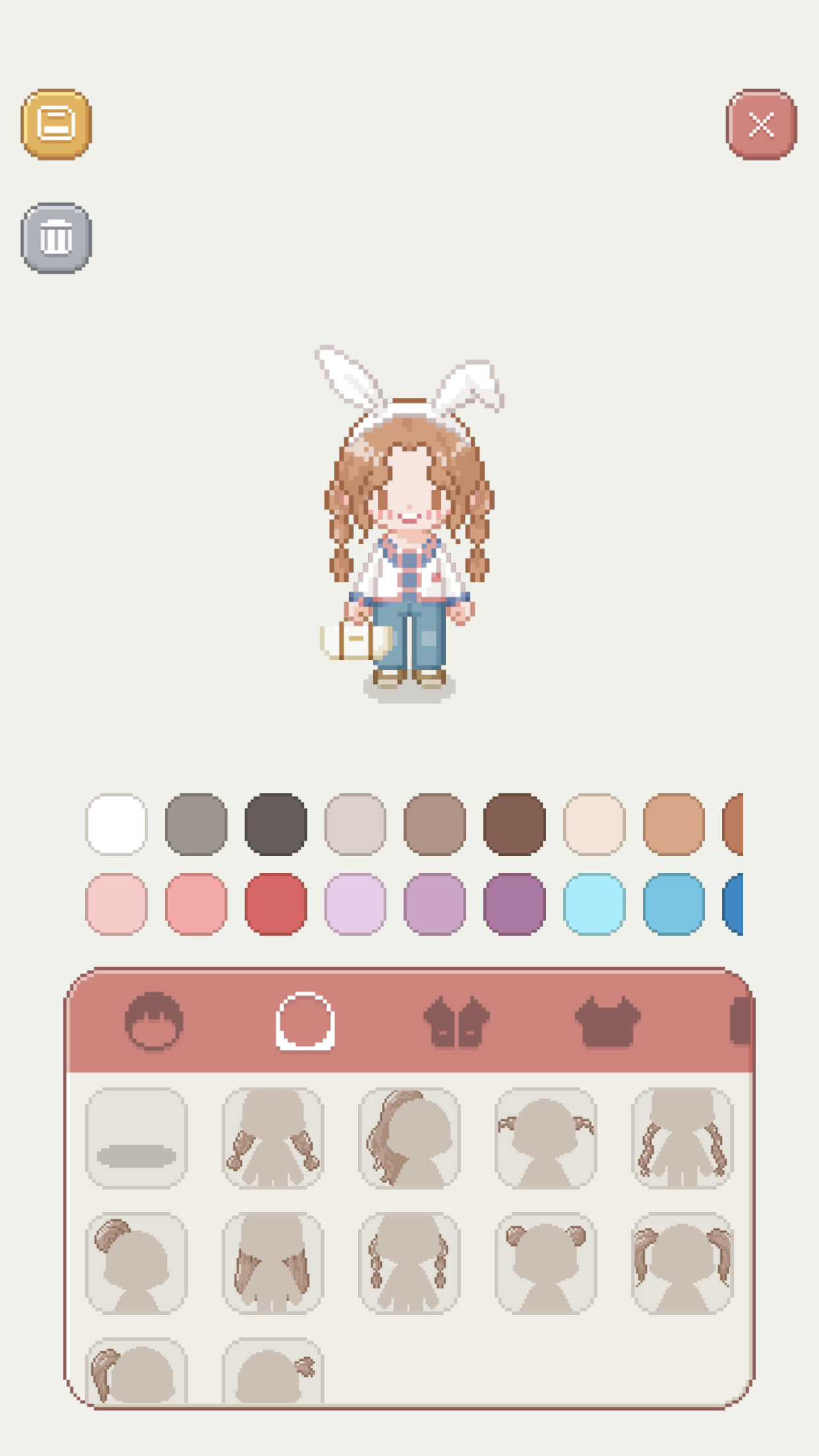Select the no-hair blank option
The image size is (819, 1456).
coord(136,1140)
